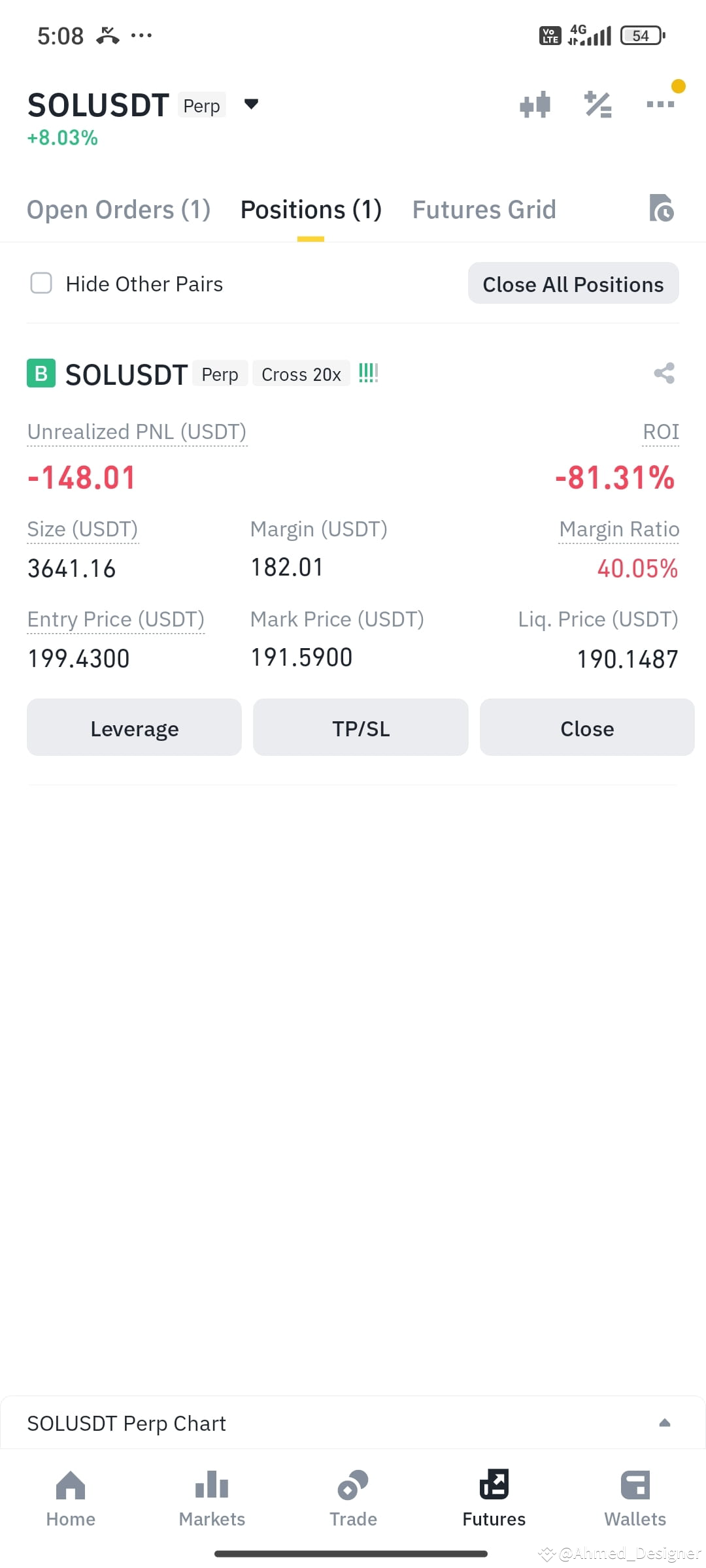The image size is (706, 1568).
Task: Open the SOLUSDT pair selector dropdown
Action: pos(251,105)
